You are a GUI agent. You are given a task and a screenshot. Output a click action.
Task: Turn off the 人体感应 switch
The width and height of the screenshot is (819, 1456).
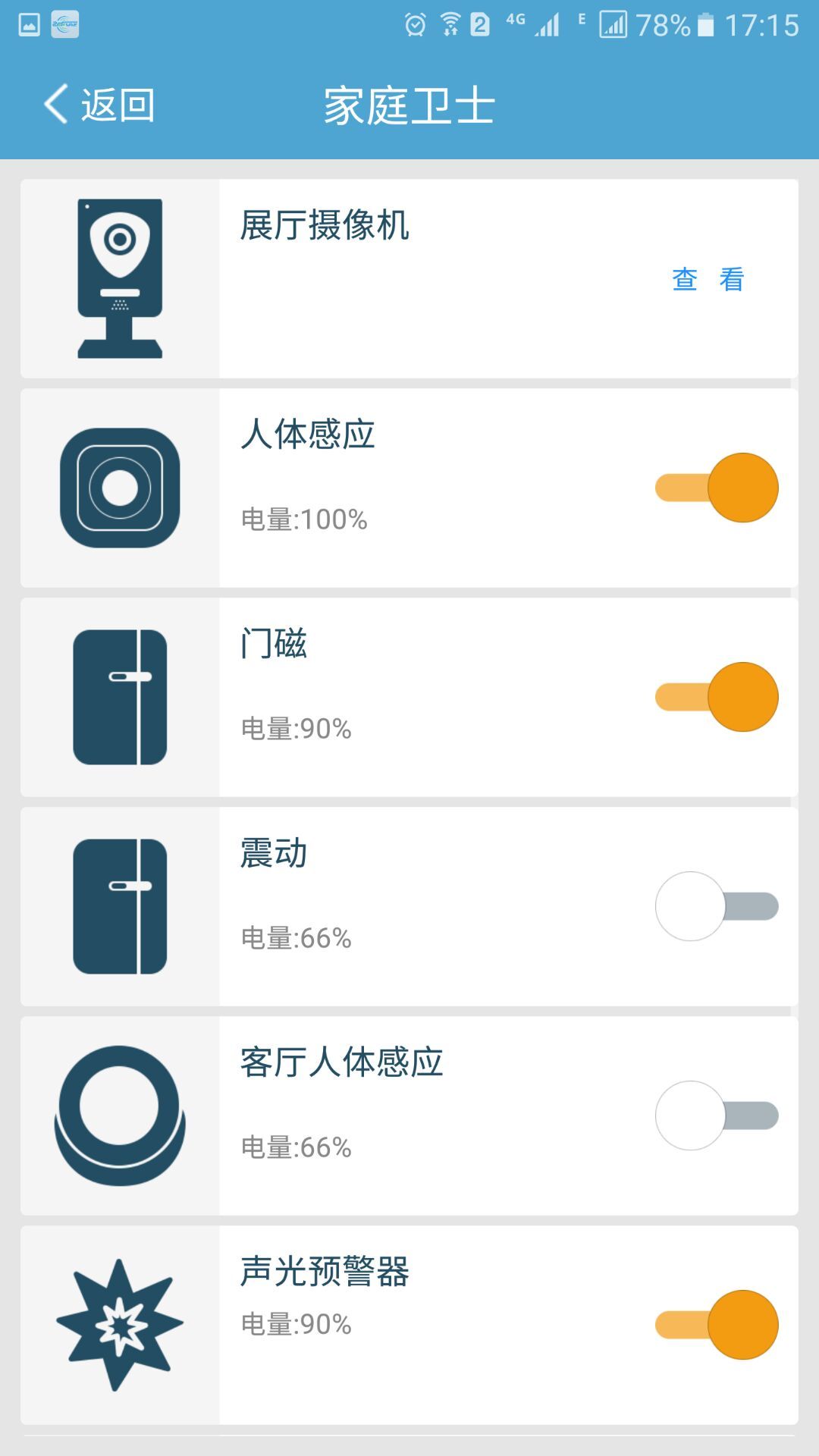coord(717,488)
